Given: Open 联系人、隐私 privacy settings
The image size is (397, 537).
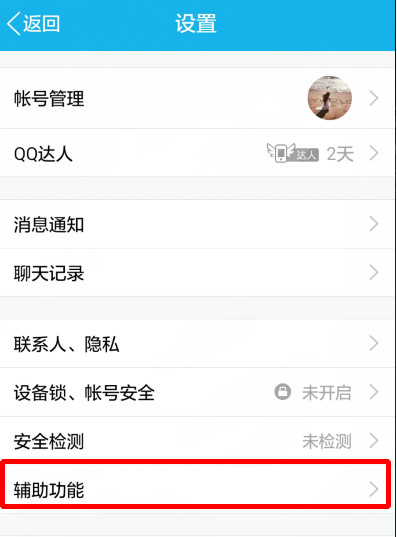Looking at the screenshot, I should [197, 344].
